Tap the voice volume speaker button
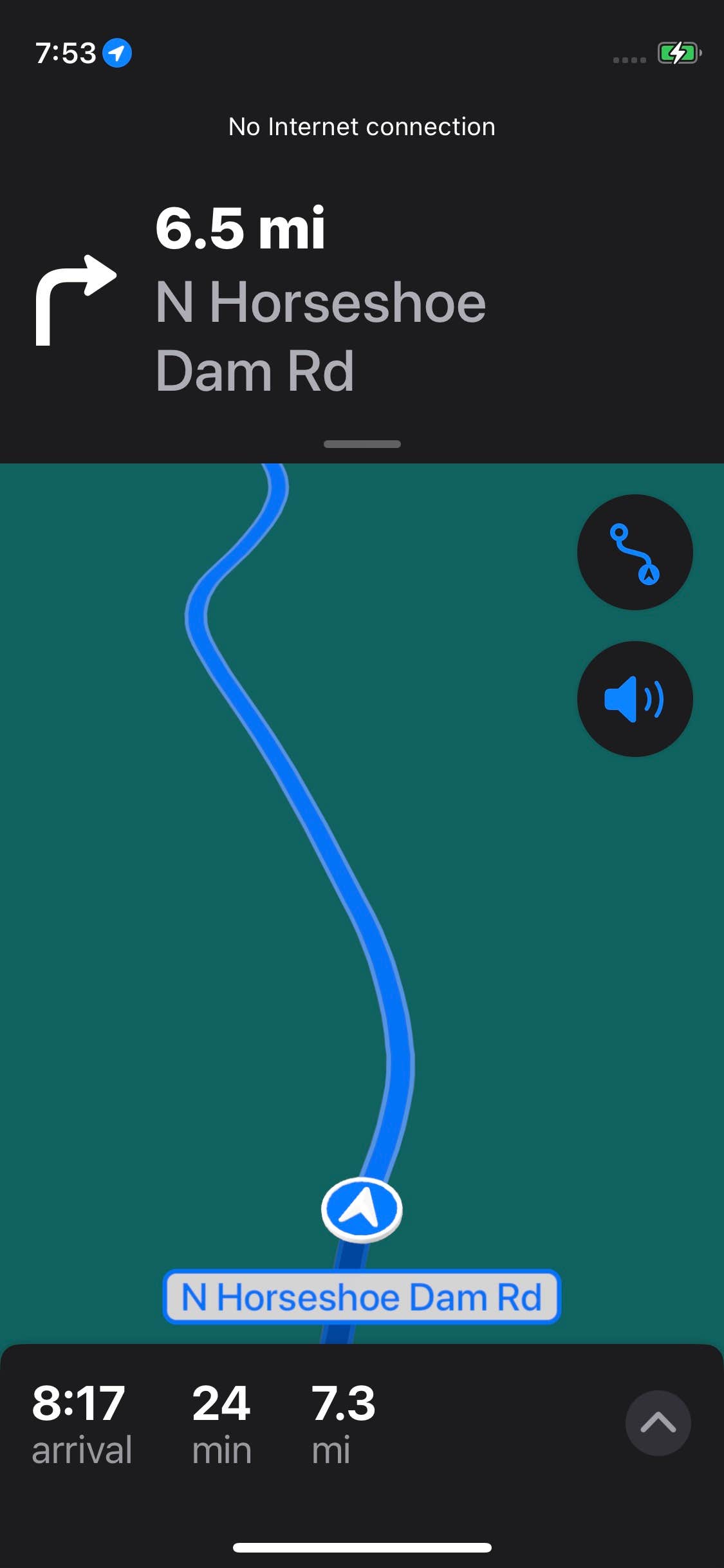Viewport: 724px width, 1568px height. [x=635, y=699]
